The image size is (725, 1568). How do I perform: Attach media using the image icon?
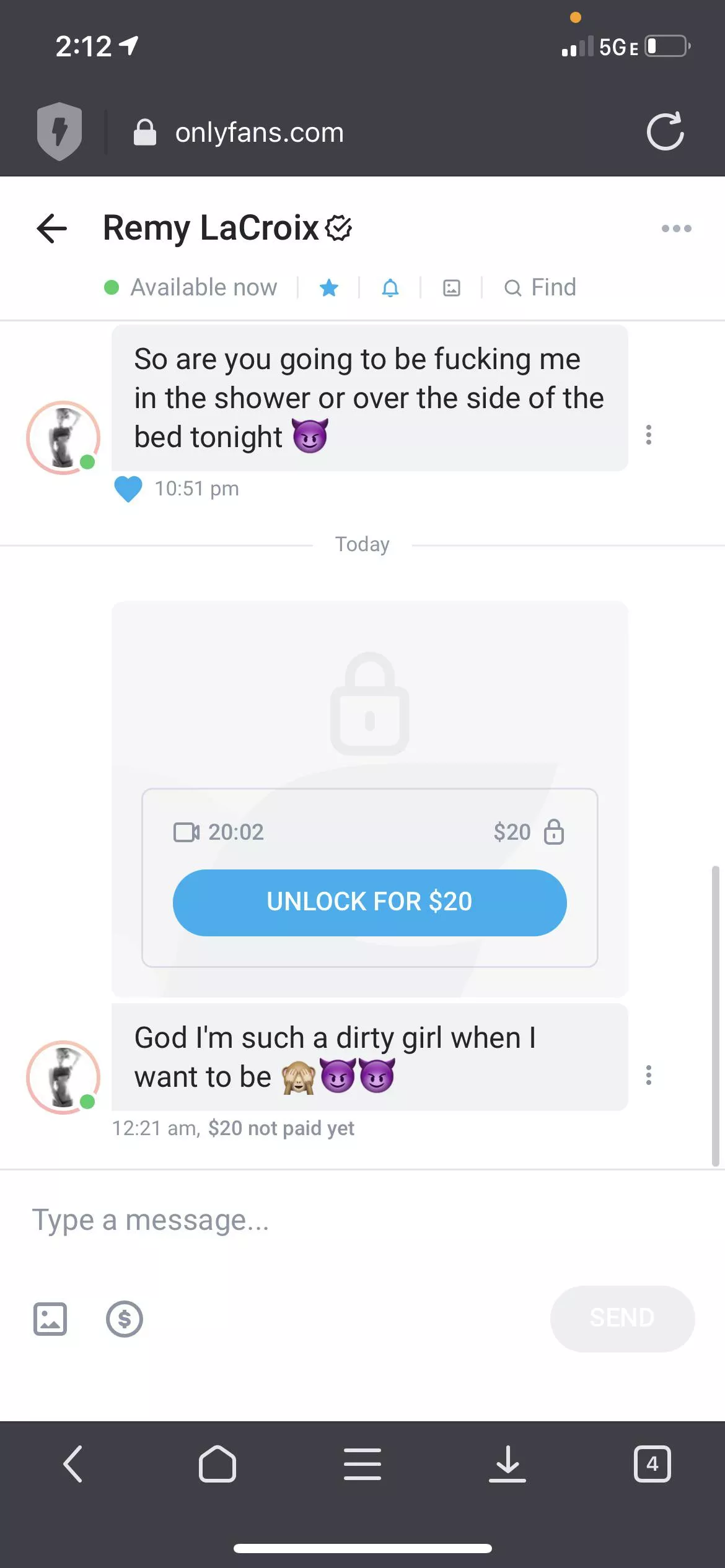point(50,1318)
